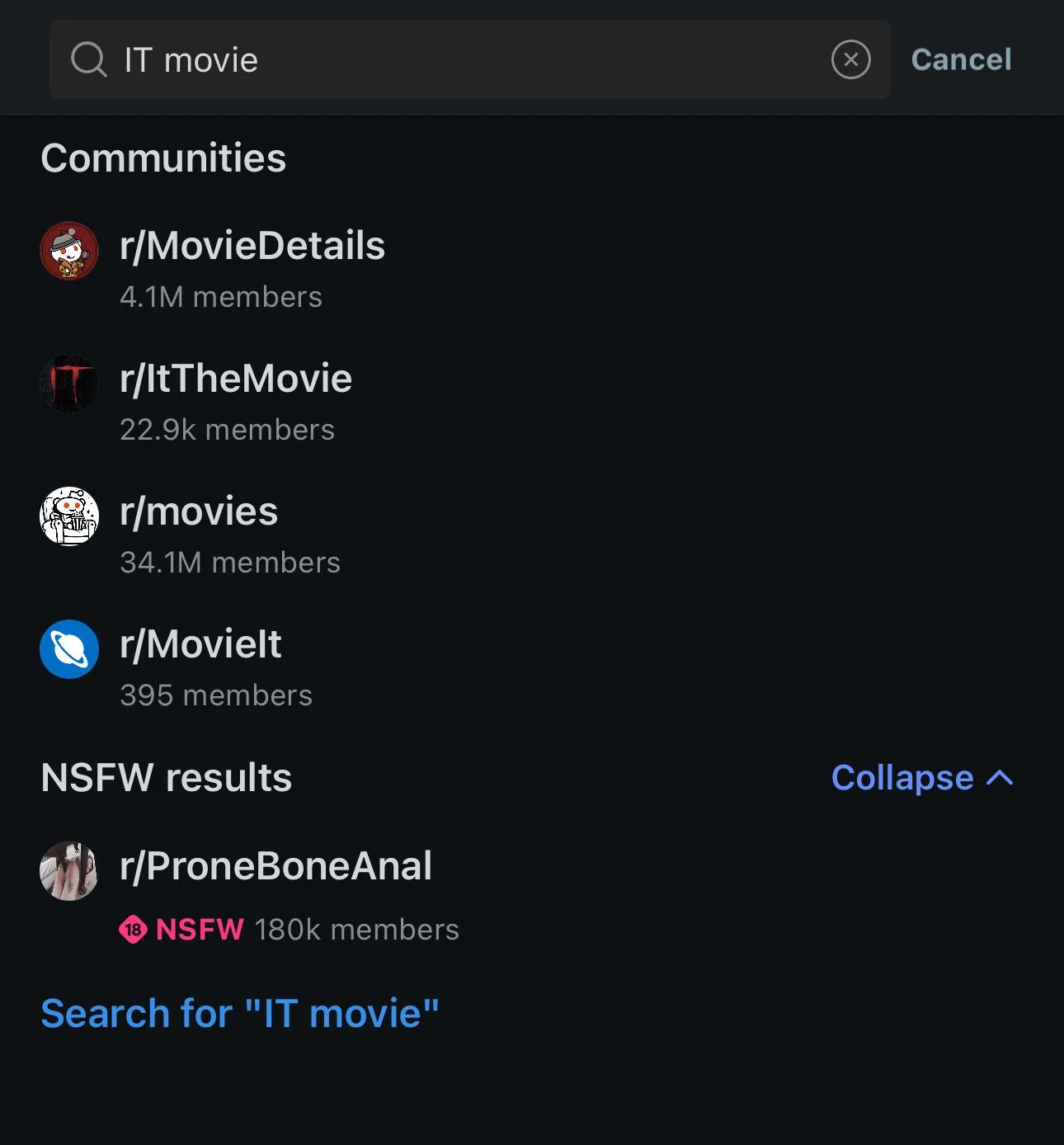Open the NSFW results section header
1064x1145 pixels.
(166, 777)
